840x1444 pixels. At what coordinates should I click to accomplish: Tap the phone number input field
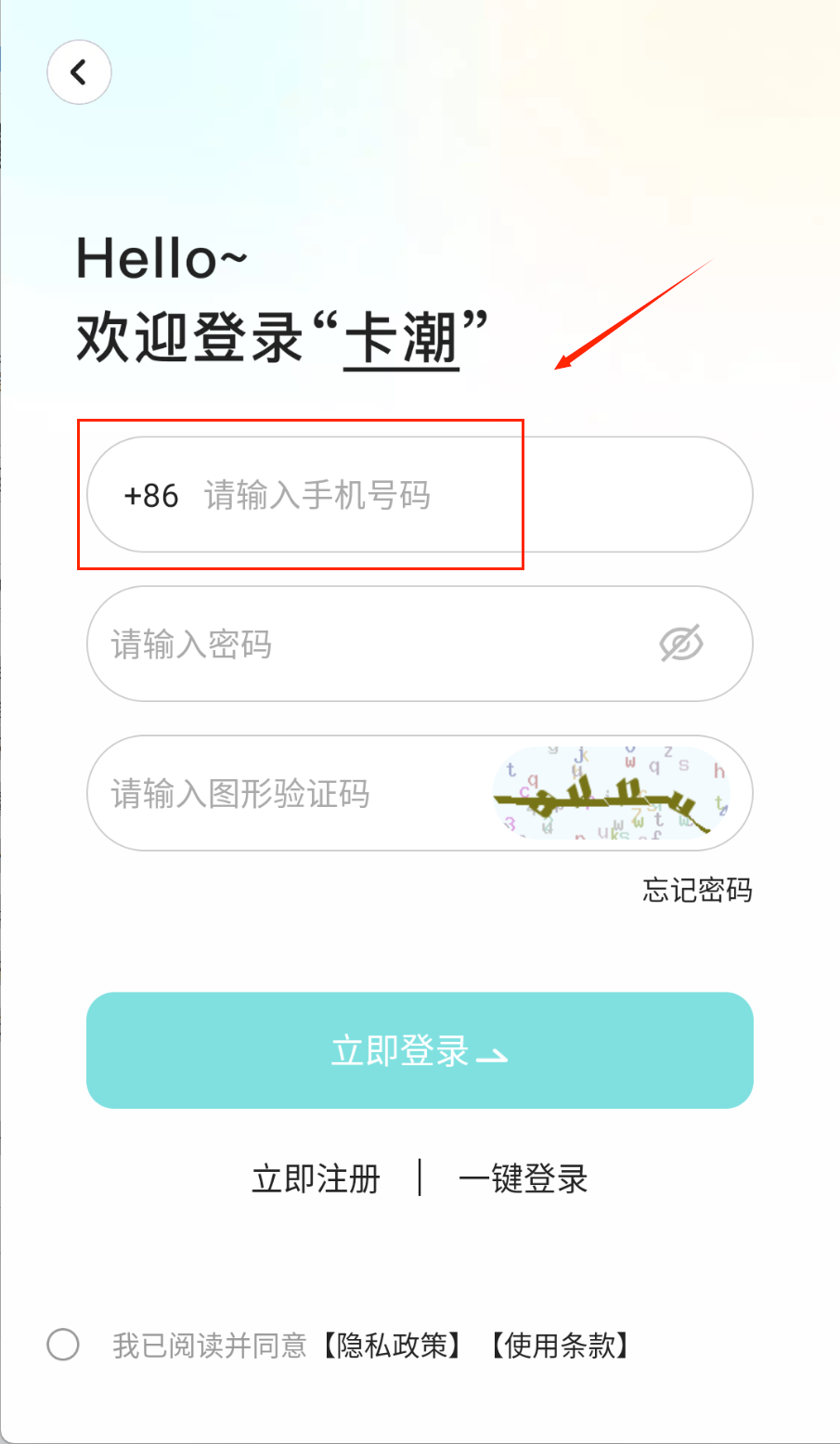418,495
